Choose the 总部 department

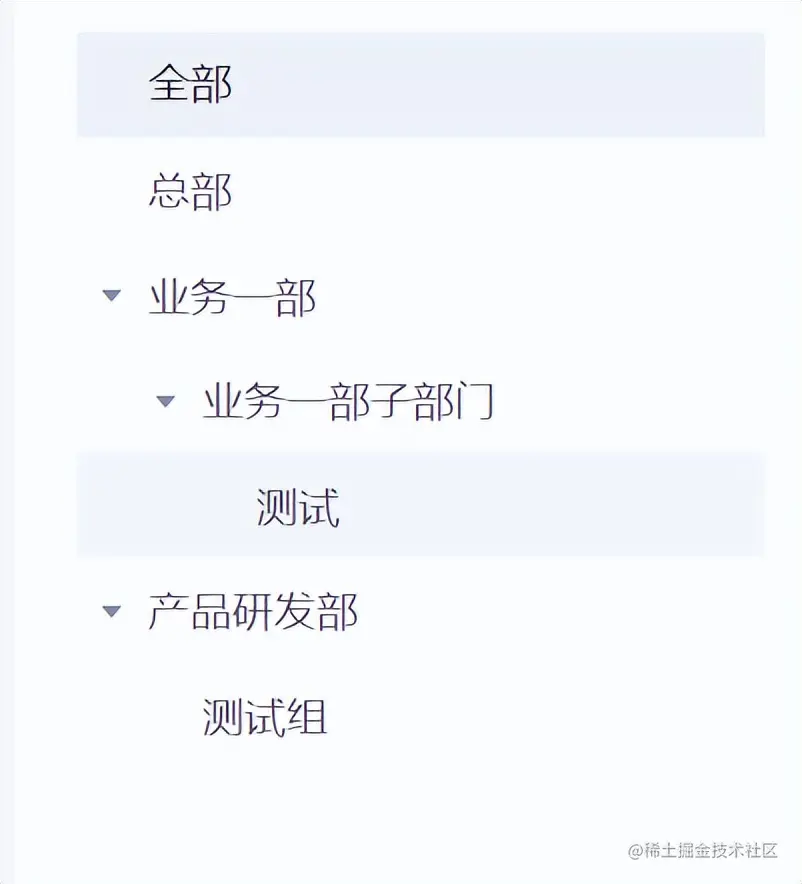[190, 191]
